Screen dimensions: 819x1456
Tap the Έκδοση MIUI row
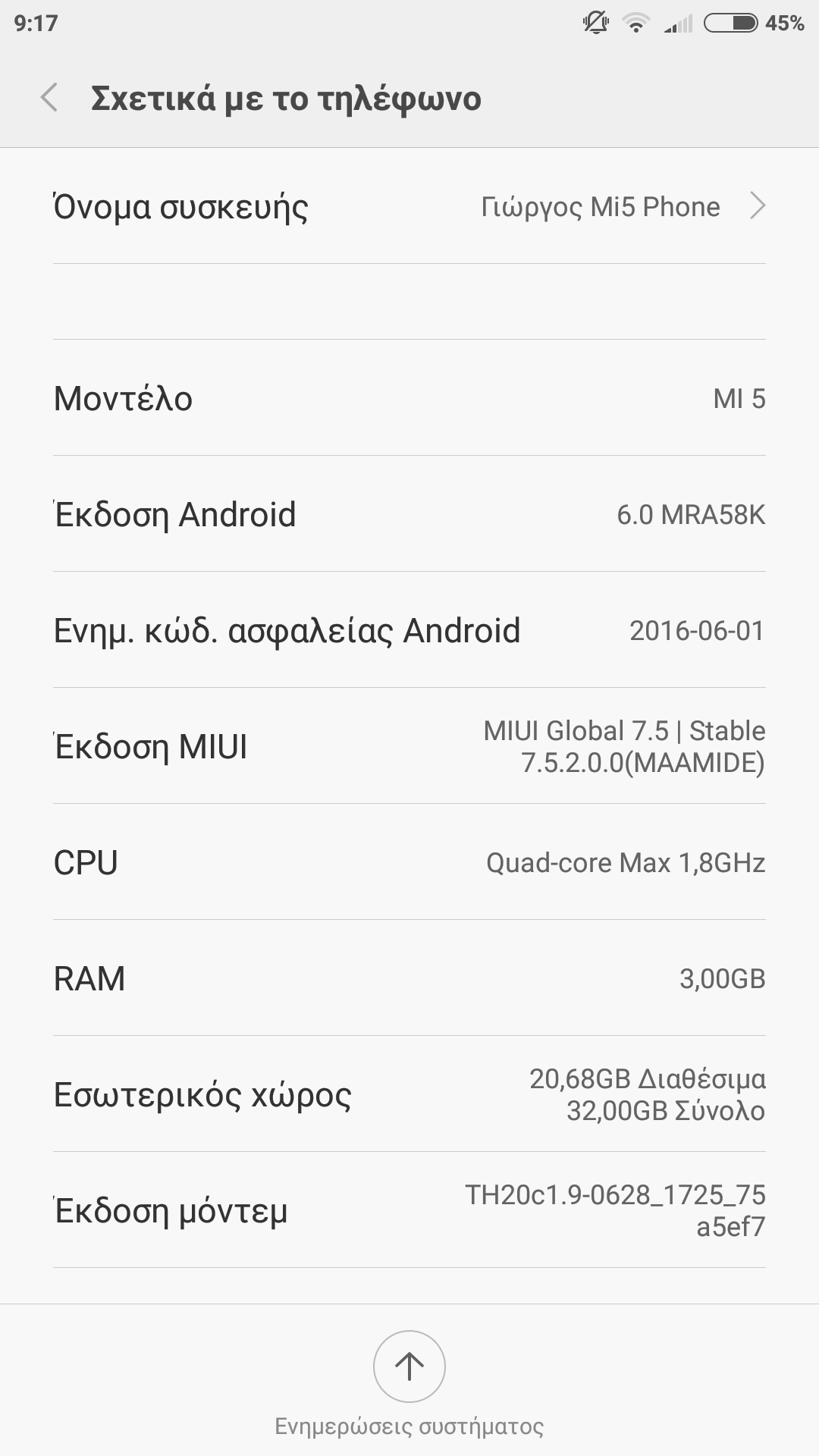pos(409,746)
